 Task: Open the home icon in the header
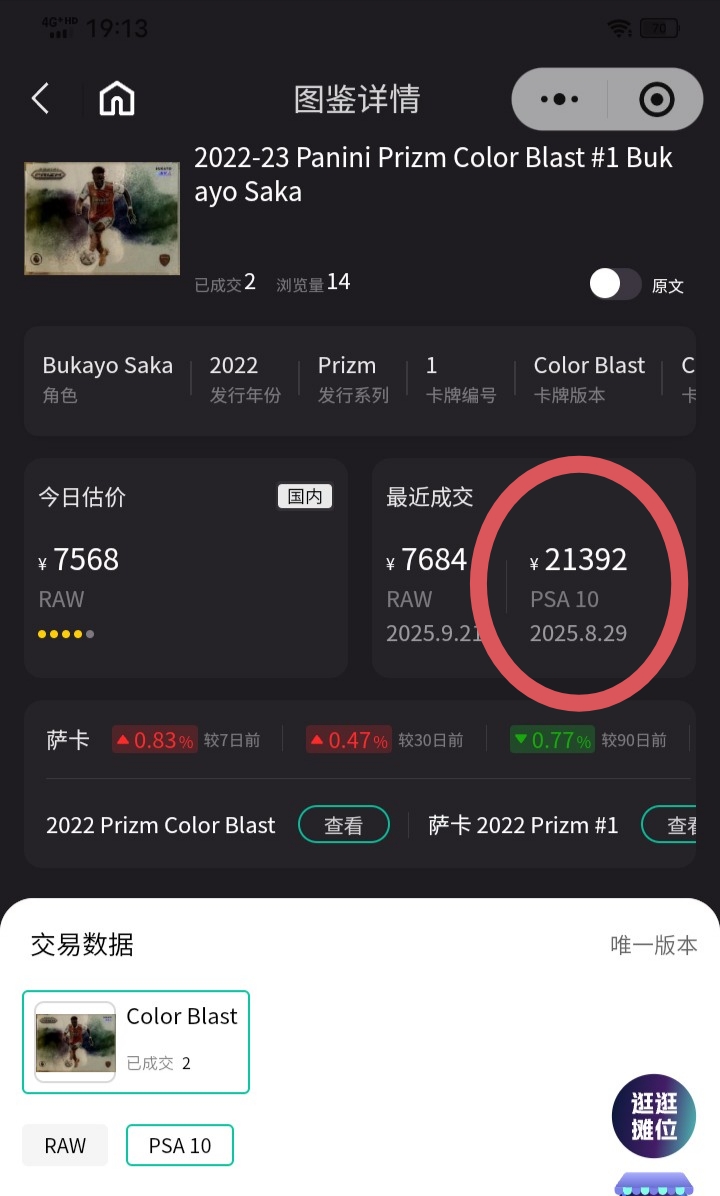point(117,99)
